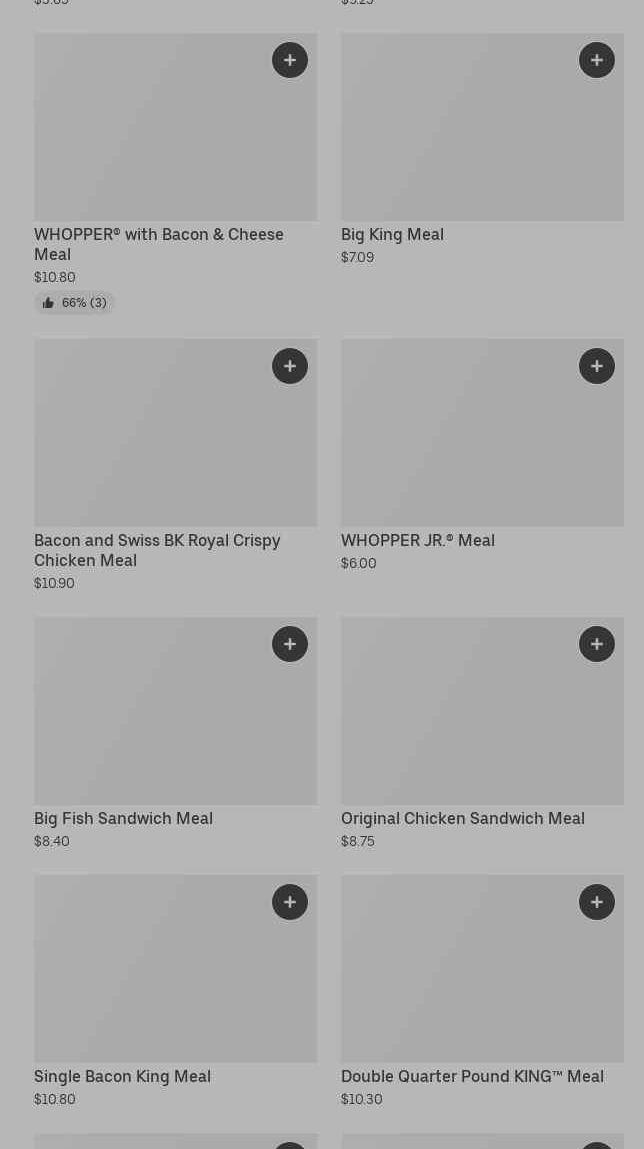Select the Original Chicken Sandwich Meal card

coord(463,818)
